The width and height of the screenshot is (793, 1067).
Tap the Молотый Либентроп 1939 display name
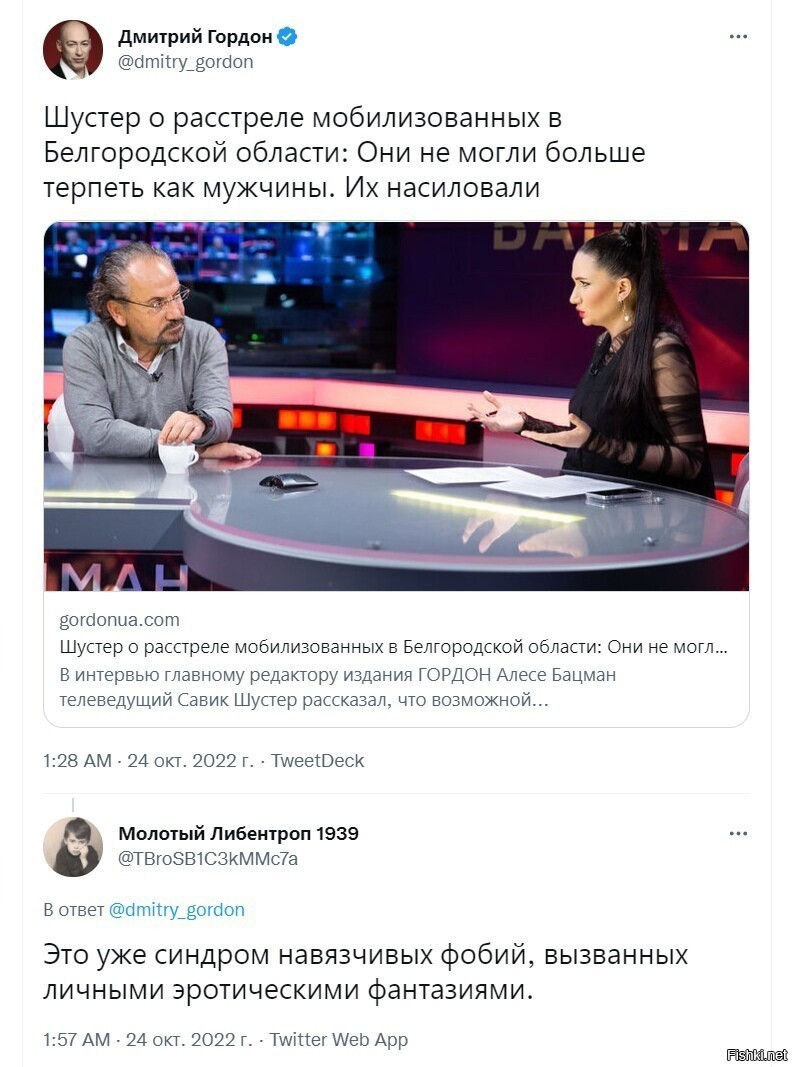238,834
